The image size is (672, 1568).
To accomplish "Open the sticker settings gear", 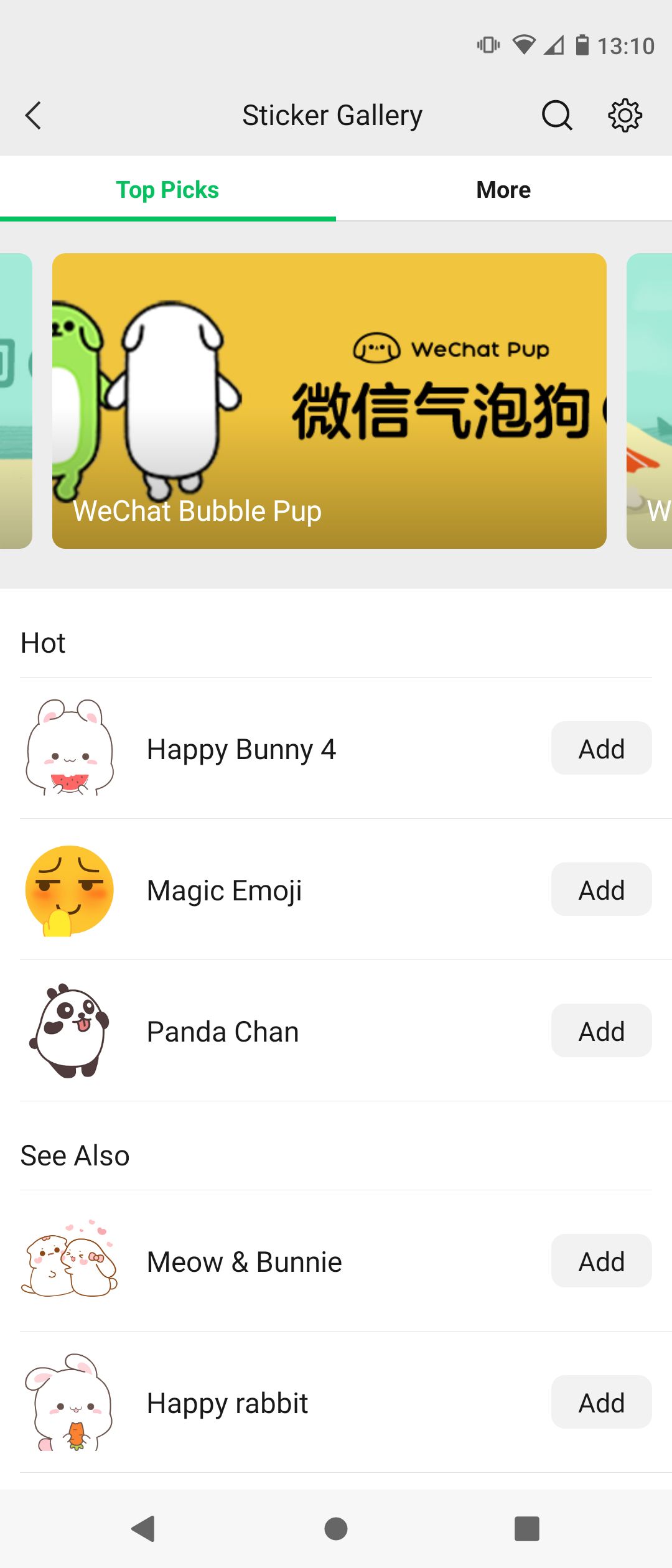I will (624, 114).
